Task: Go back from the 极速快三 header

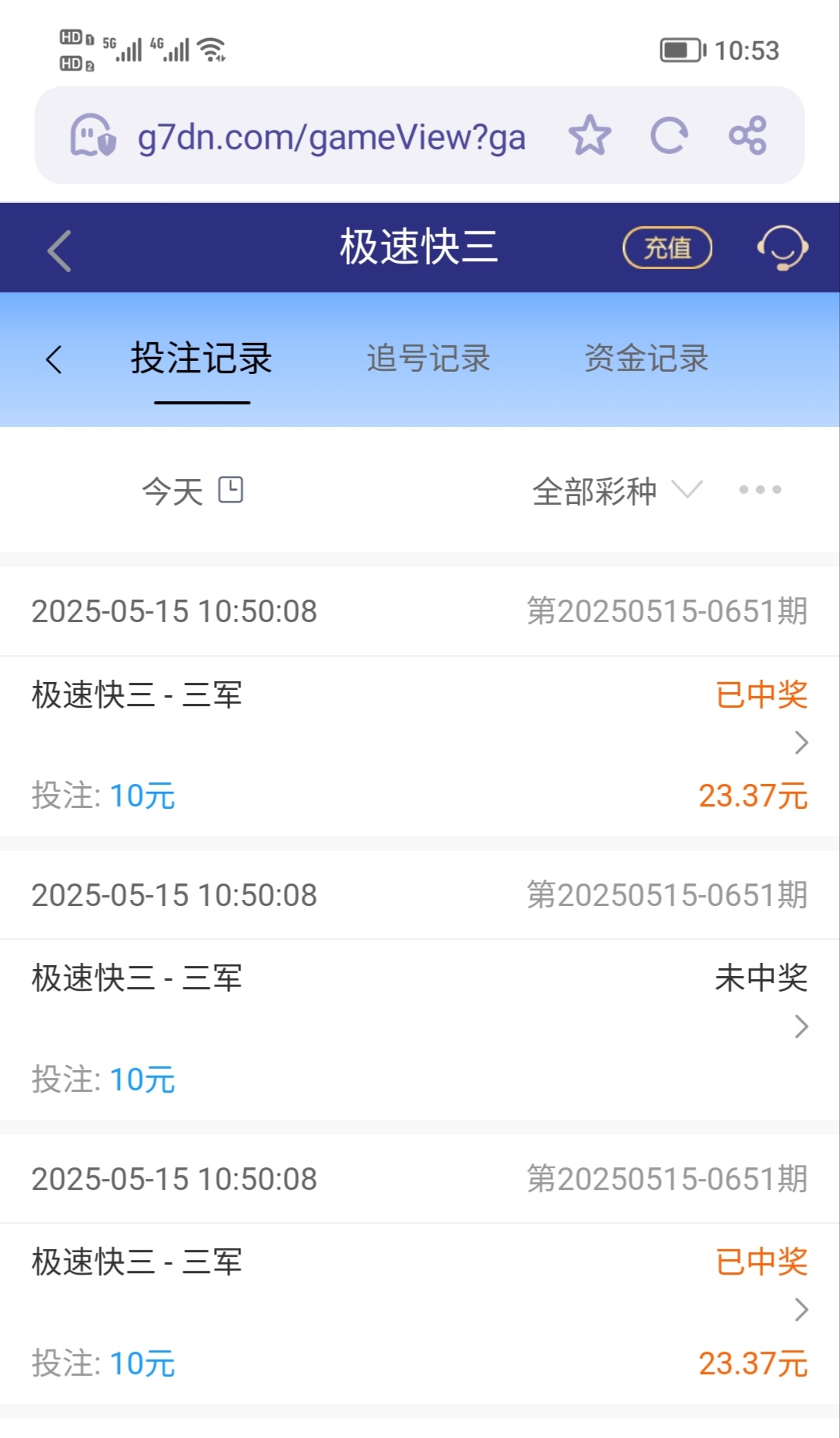Action: [59, 250]
